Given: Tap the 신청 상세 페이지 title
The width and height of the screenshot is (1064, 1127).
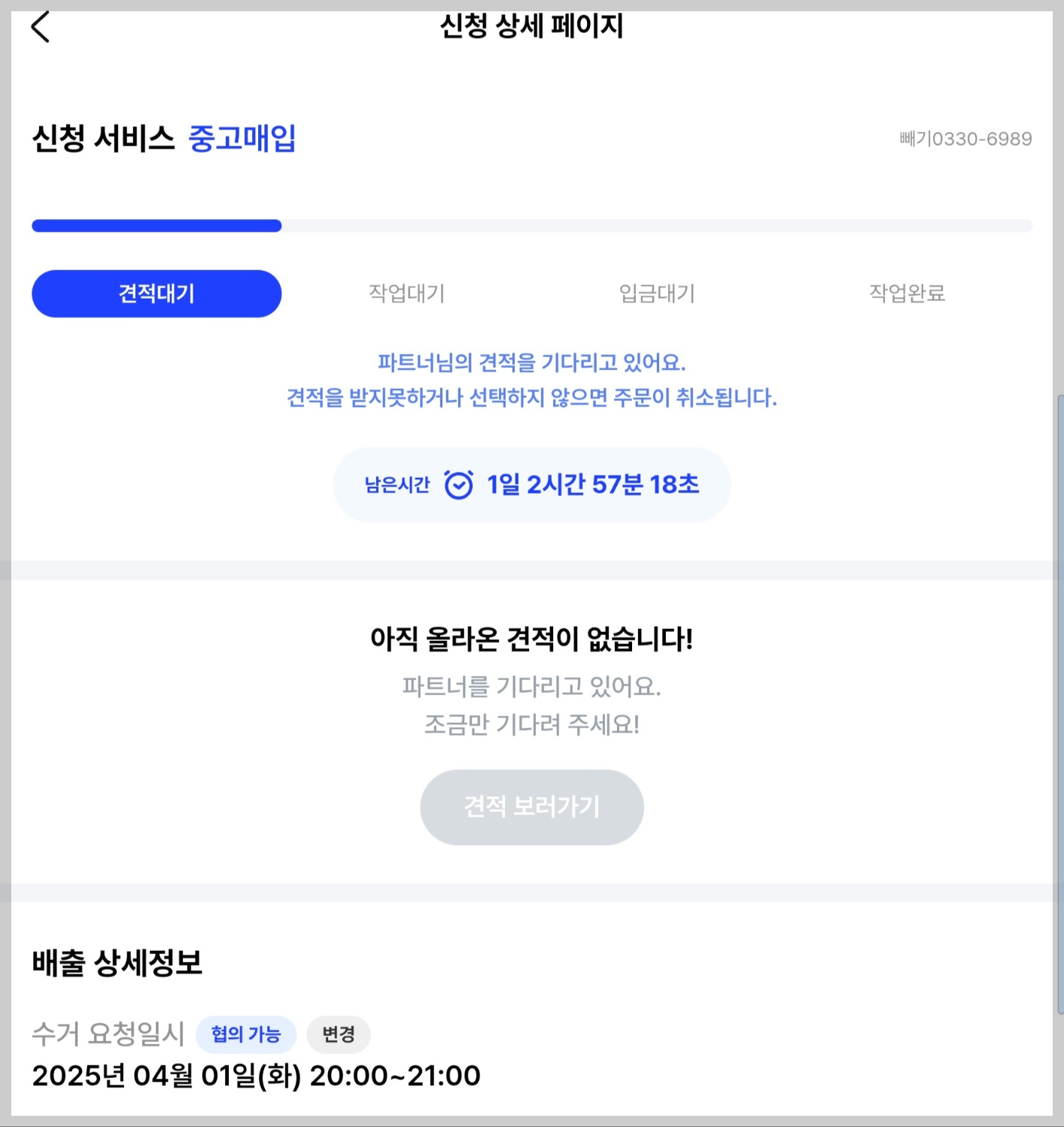Looking at the screenshot, I should click(532, 26).
